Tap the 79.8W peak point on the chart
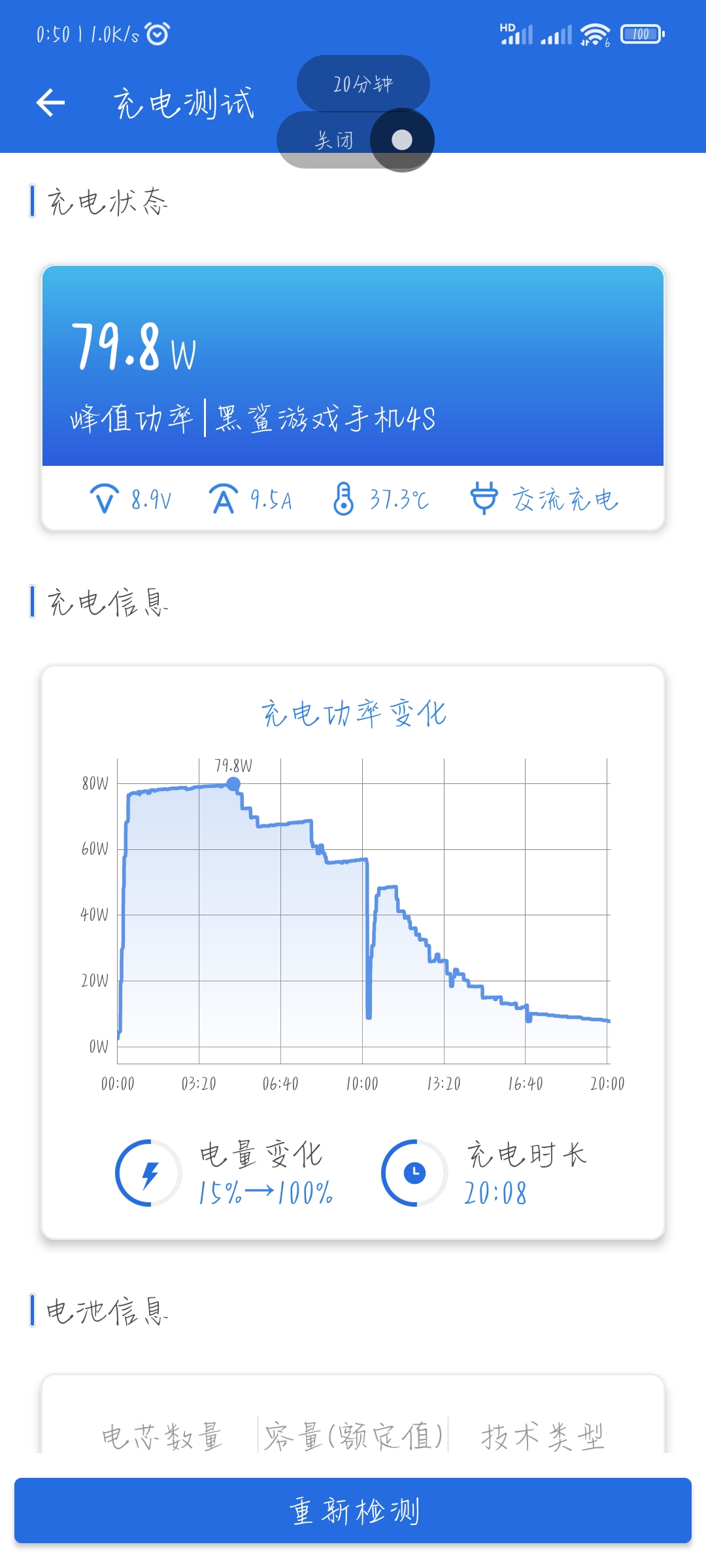Screen dimensions: 706x1568 233,783
